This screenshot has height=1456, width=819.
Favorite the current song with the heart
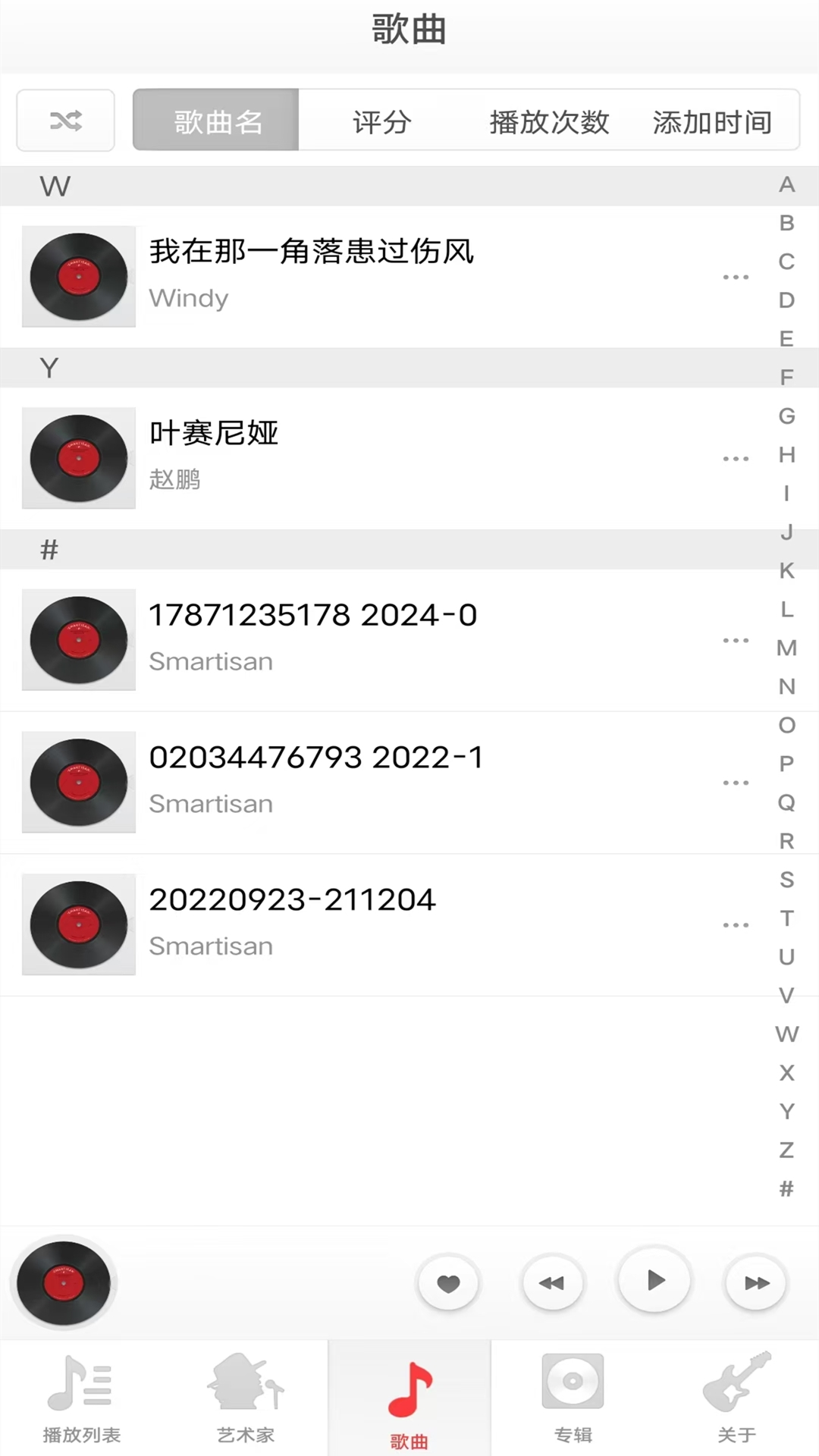coord(448,1283)
